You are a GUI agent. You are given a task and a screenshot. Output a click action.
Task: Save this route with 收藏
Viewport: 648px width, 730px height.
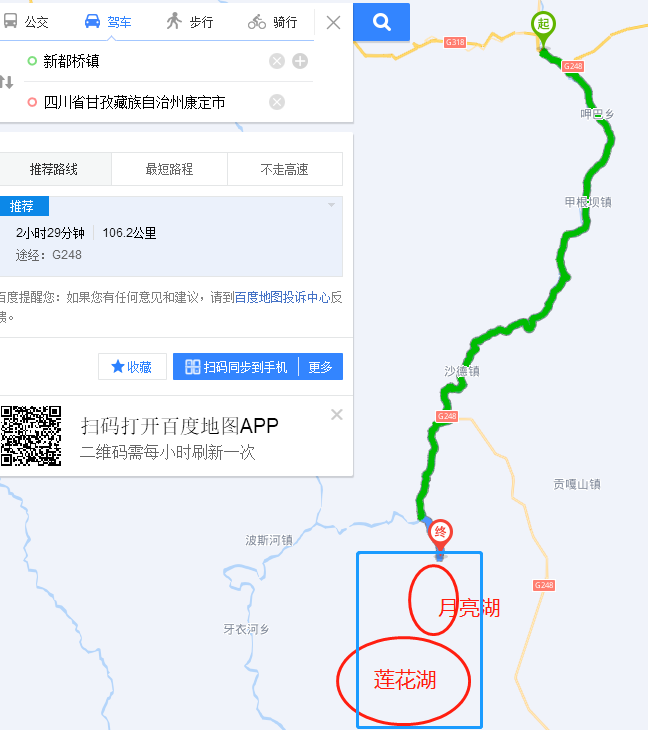pyautogui.click(x=132, y=367)
